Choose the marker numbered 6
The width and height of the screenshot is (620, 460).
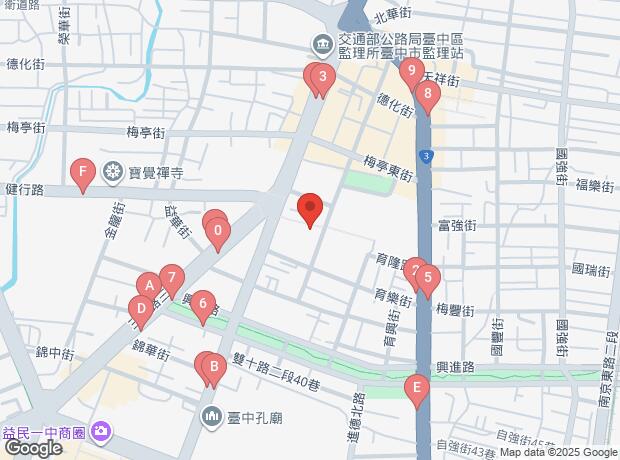coord(204,303)
